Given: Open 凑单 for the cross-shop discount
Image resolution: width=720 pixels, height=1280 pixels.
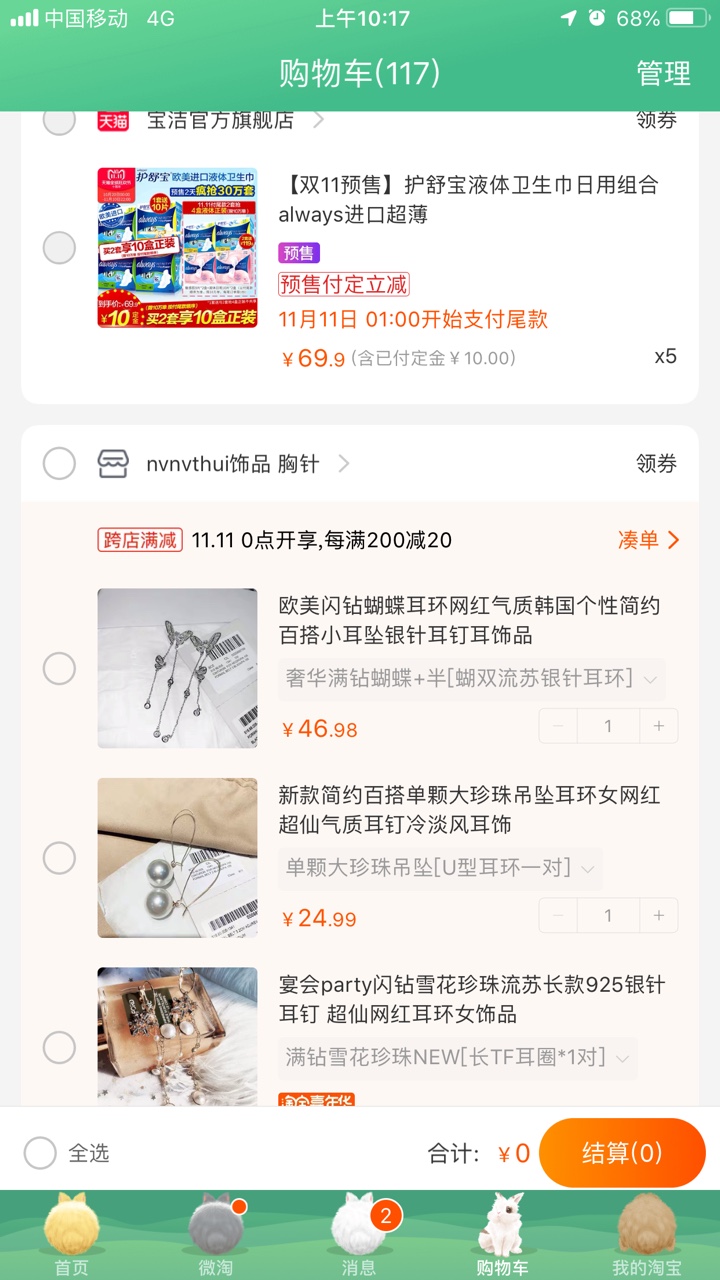Looking at the screenshot, I should point(648,540).
